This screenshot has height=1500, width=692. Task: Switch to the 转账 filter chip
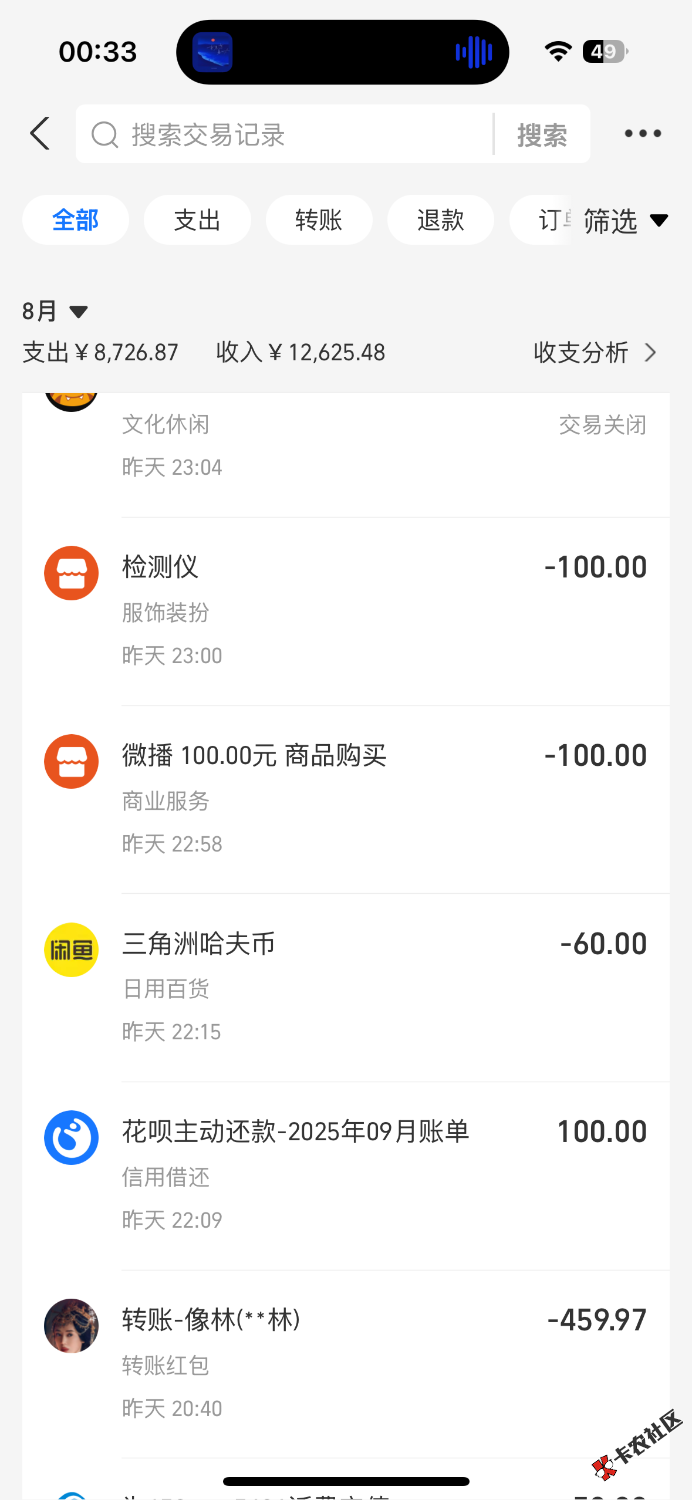(x=319, y=220)
